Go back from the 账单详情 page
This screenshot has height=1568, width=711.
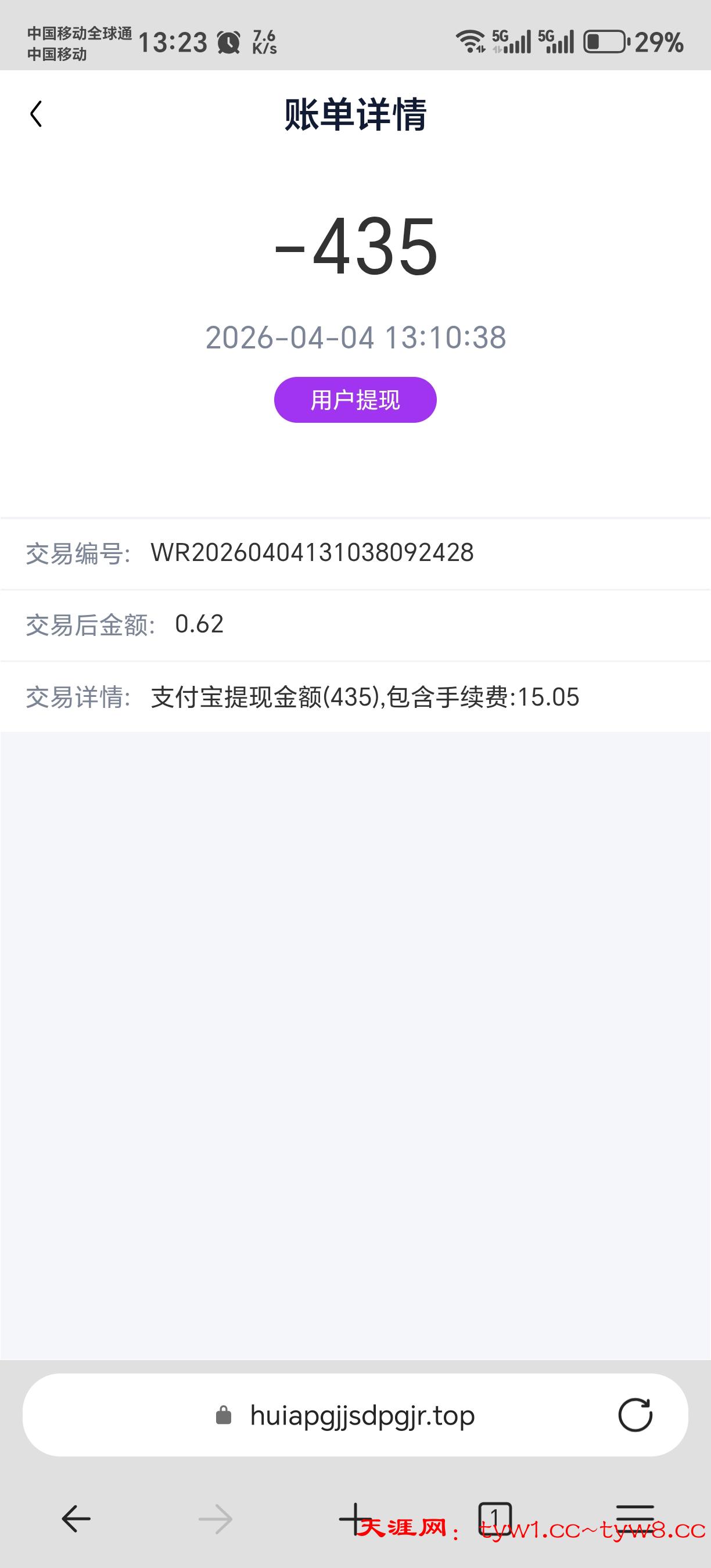(37, 114)
